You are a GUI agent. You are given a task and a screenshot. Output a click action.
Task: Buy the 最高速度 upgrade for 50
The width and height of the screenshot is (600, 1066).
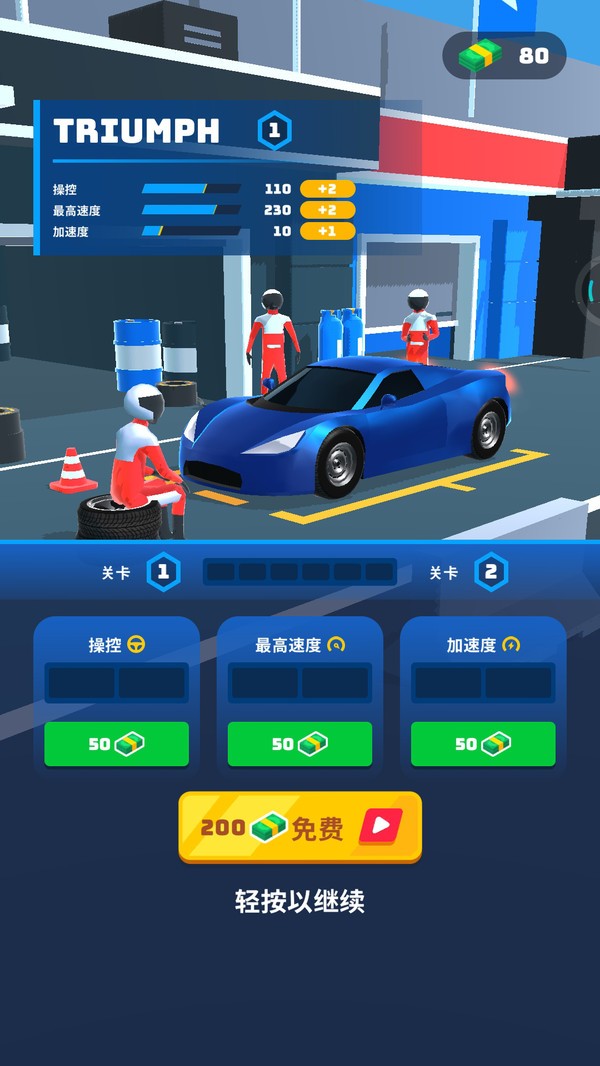click(x=299, y=744)
